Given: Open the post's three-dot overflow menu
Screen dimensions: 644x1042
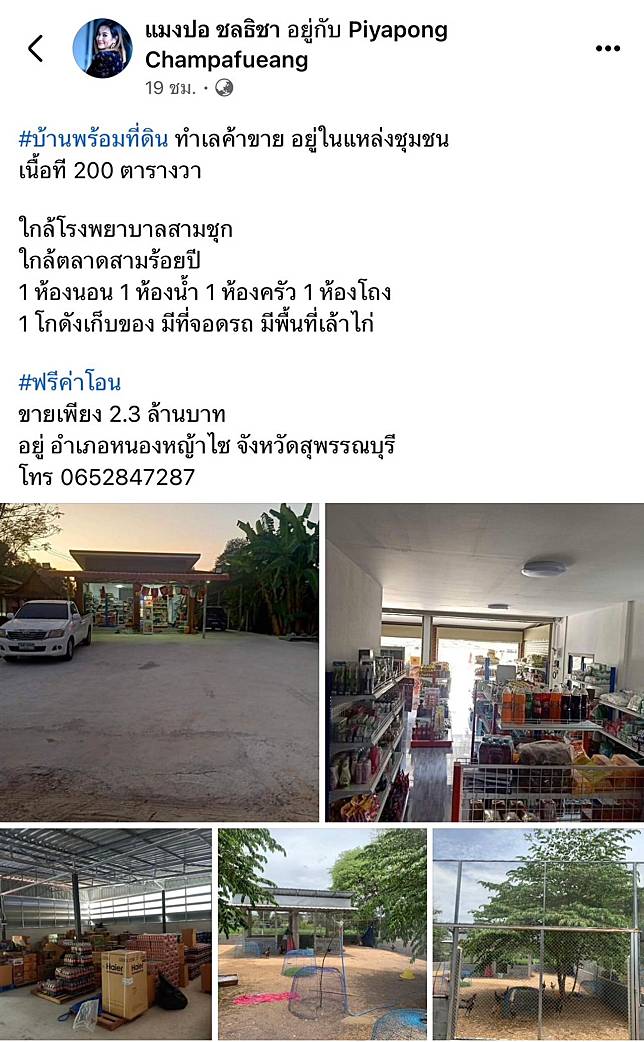Looking at the screenshot, I should [607, 49].
